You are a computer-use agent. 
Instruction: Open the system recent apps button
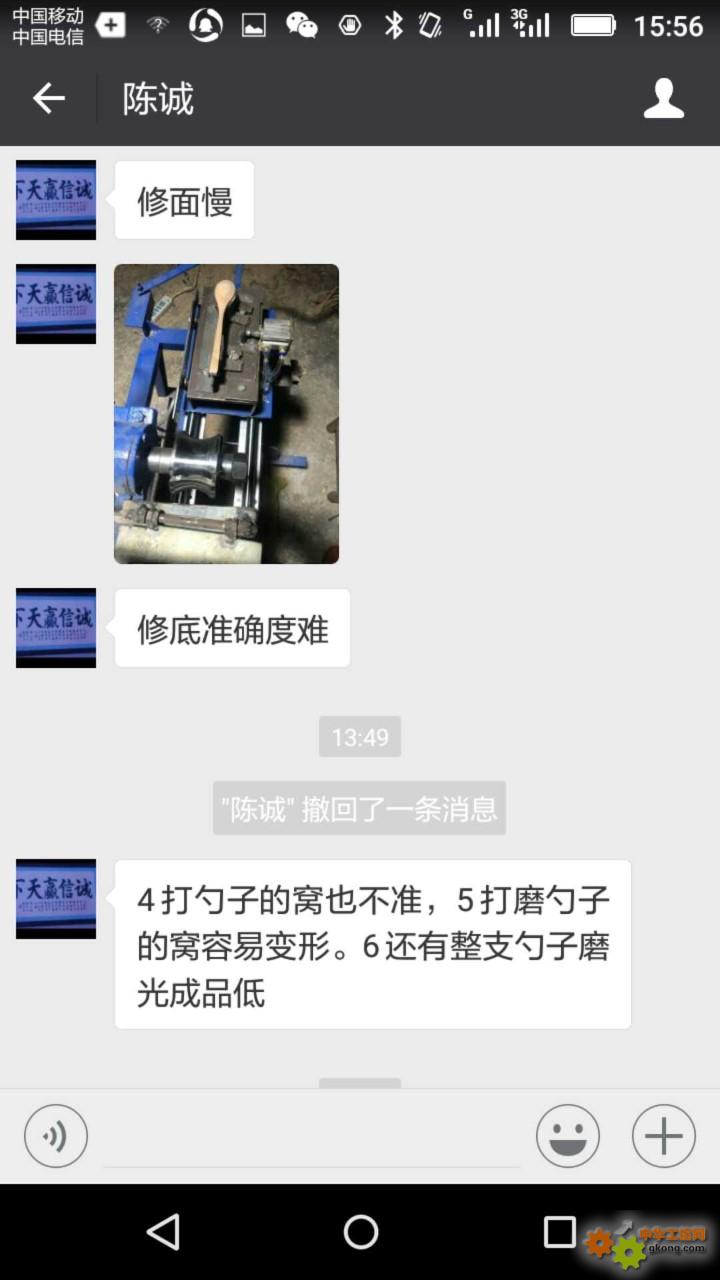559,1232
